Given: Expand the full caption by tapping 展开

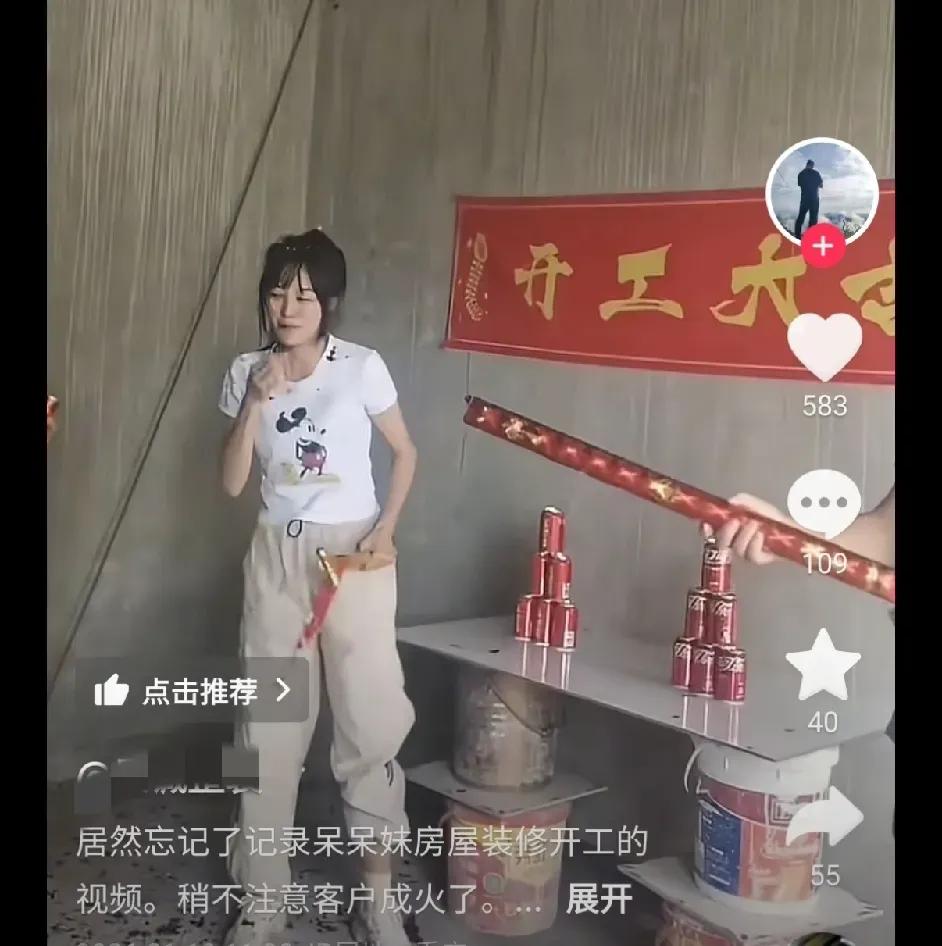Looking at the screenshot, I should click(x=600, y=900).
